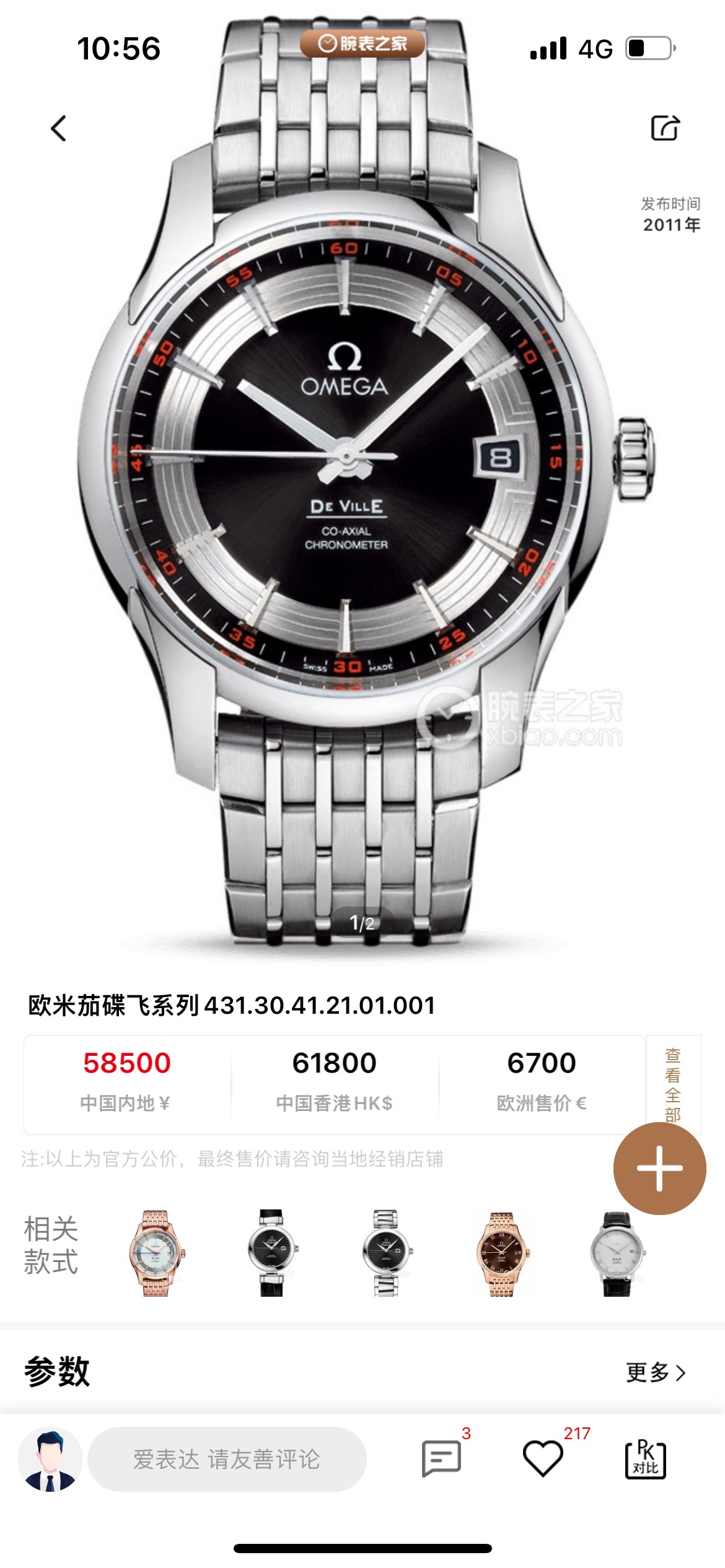Tap the brown plus floating button
The height and width of the screenshot is (1568, 725).
tap(659, 1168)
